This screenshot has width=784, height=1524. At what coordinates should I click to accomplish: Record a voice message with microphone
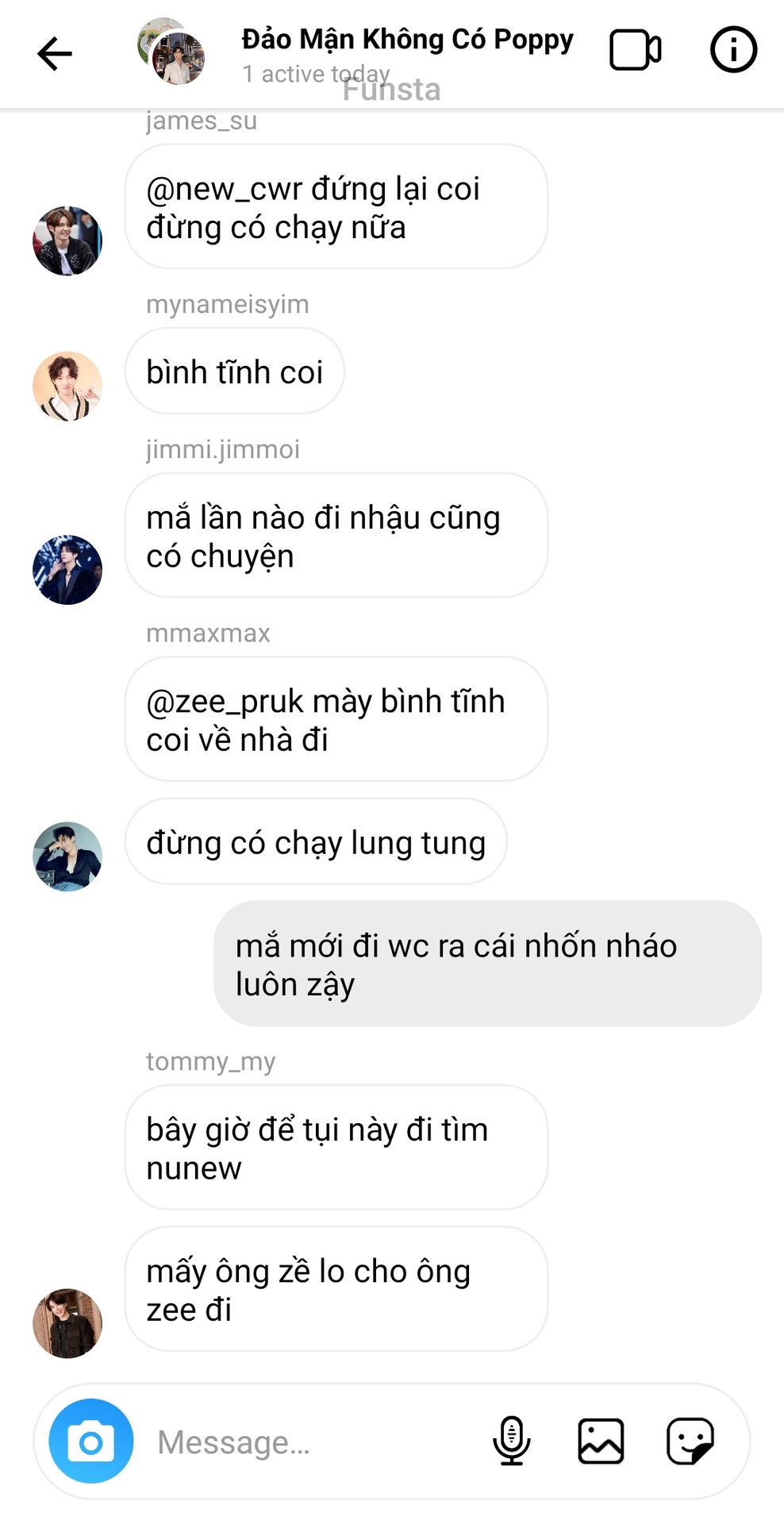click(512, 1441)
